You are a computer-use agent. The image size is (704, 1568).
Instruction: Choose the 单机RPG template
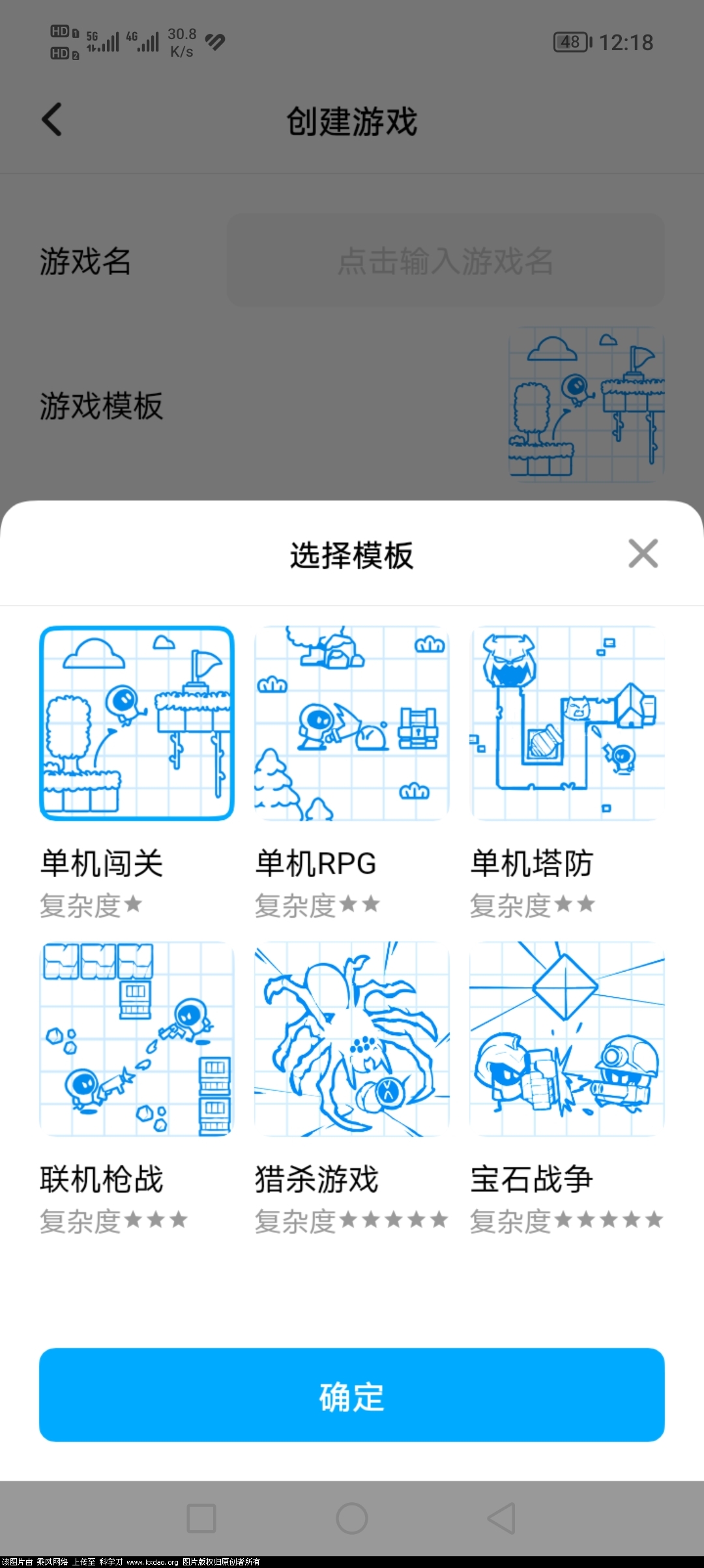pyautogui.click(x=352, y=723)
